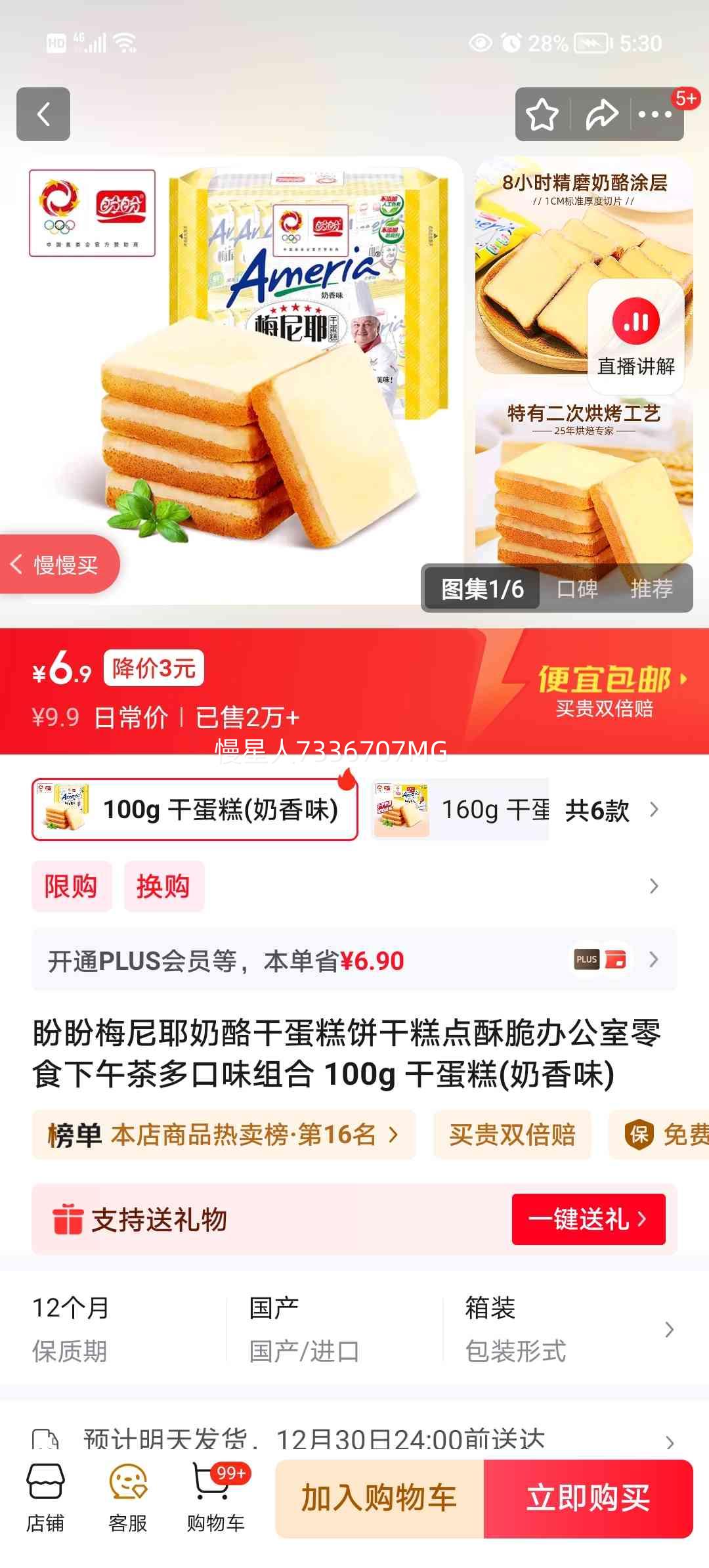Toggle the 换购 promotion tag
This screenshot has width=709, height=1568.
tap(163, 886)
